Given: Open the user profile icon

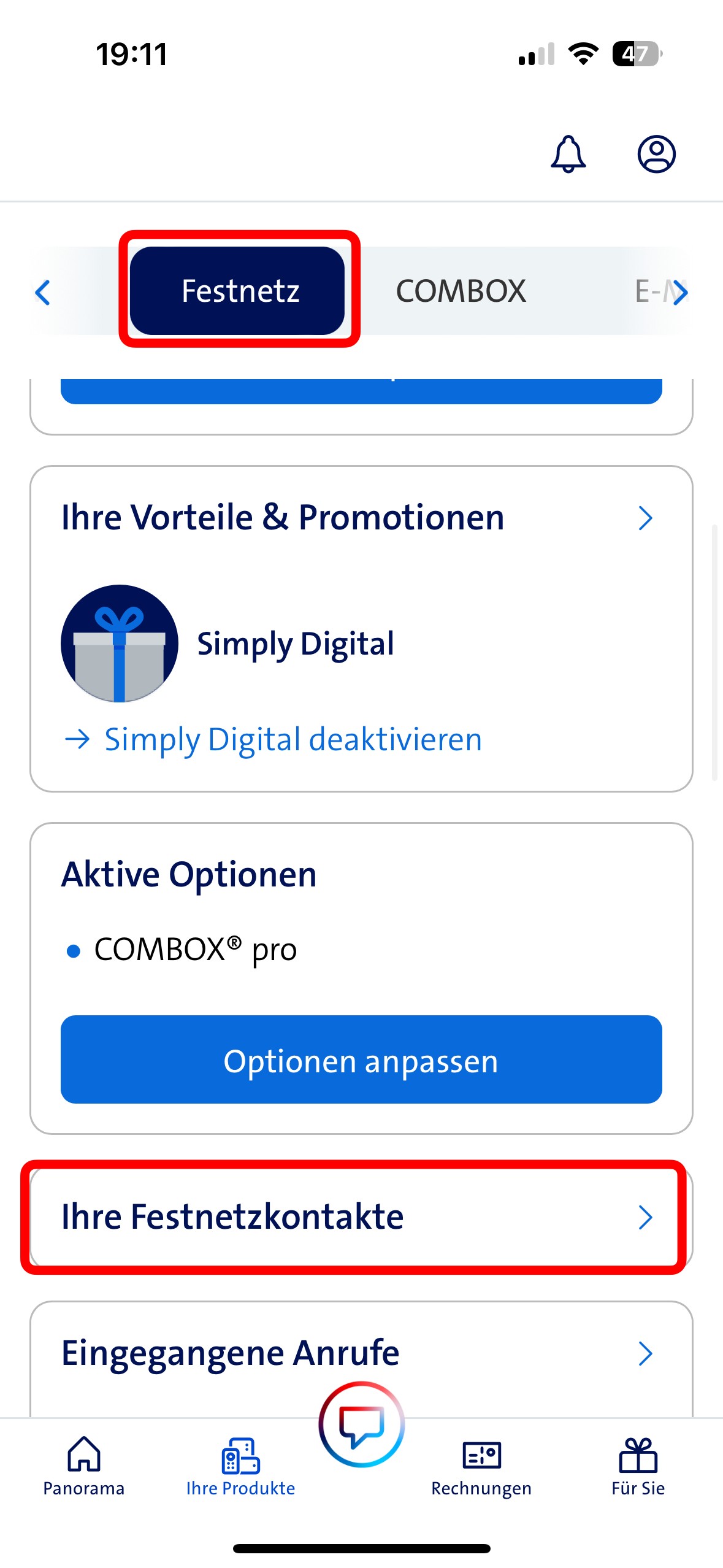Looking at the screenshot, I should point(656,153).
